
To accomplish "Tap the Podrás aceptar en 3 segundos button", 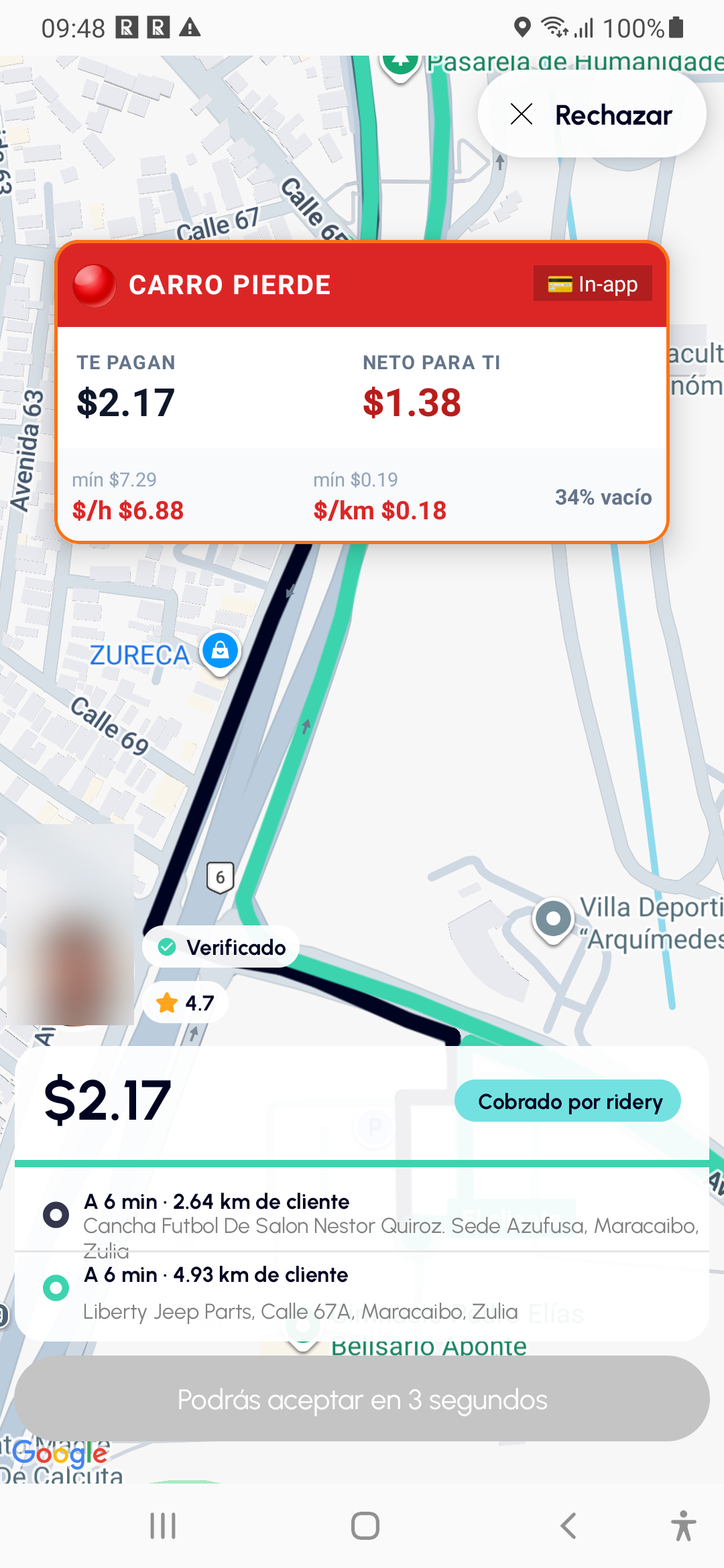I will click(x=362, y=1399).
